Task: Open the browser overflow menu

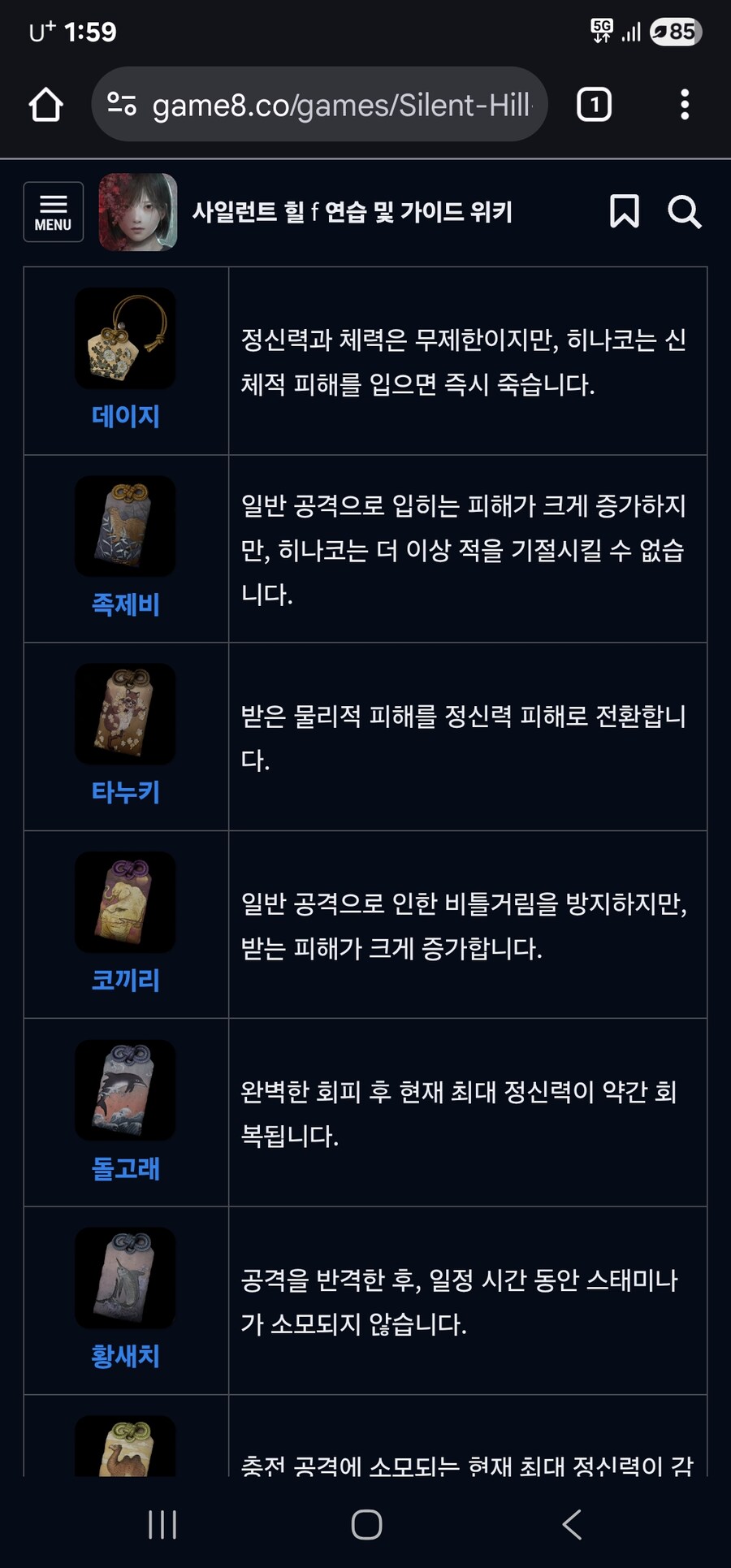Action: [685, 105]
